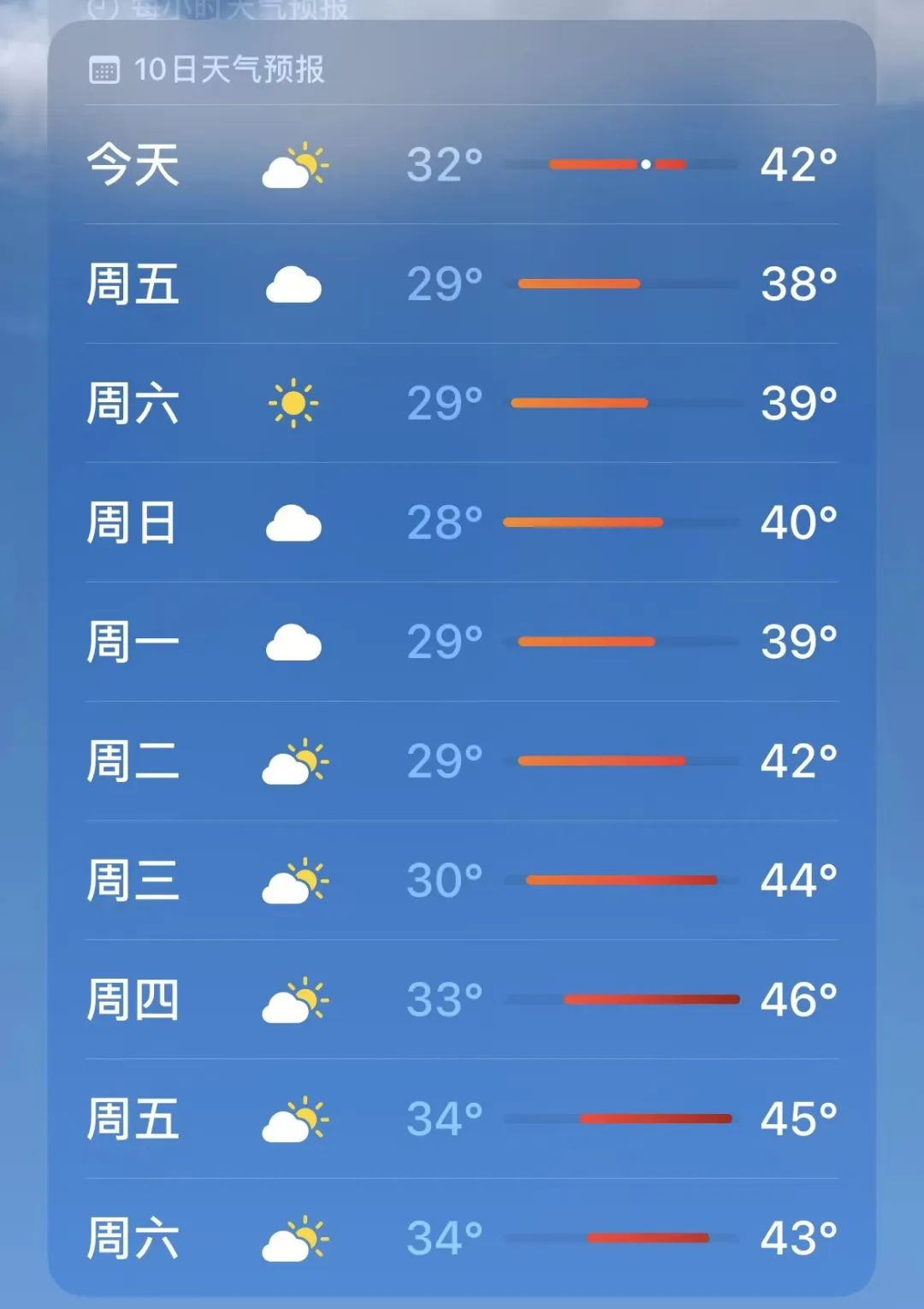Select the sunny icon for 周六
924x1309 pixels.
[x=295, y=405]
